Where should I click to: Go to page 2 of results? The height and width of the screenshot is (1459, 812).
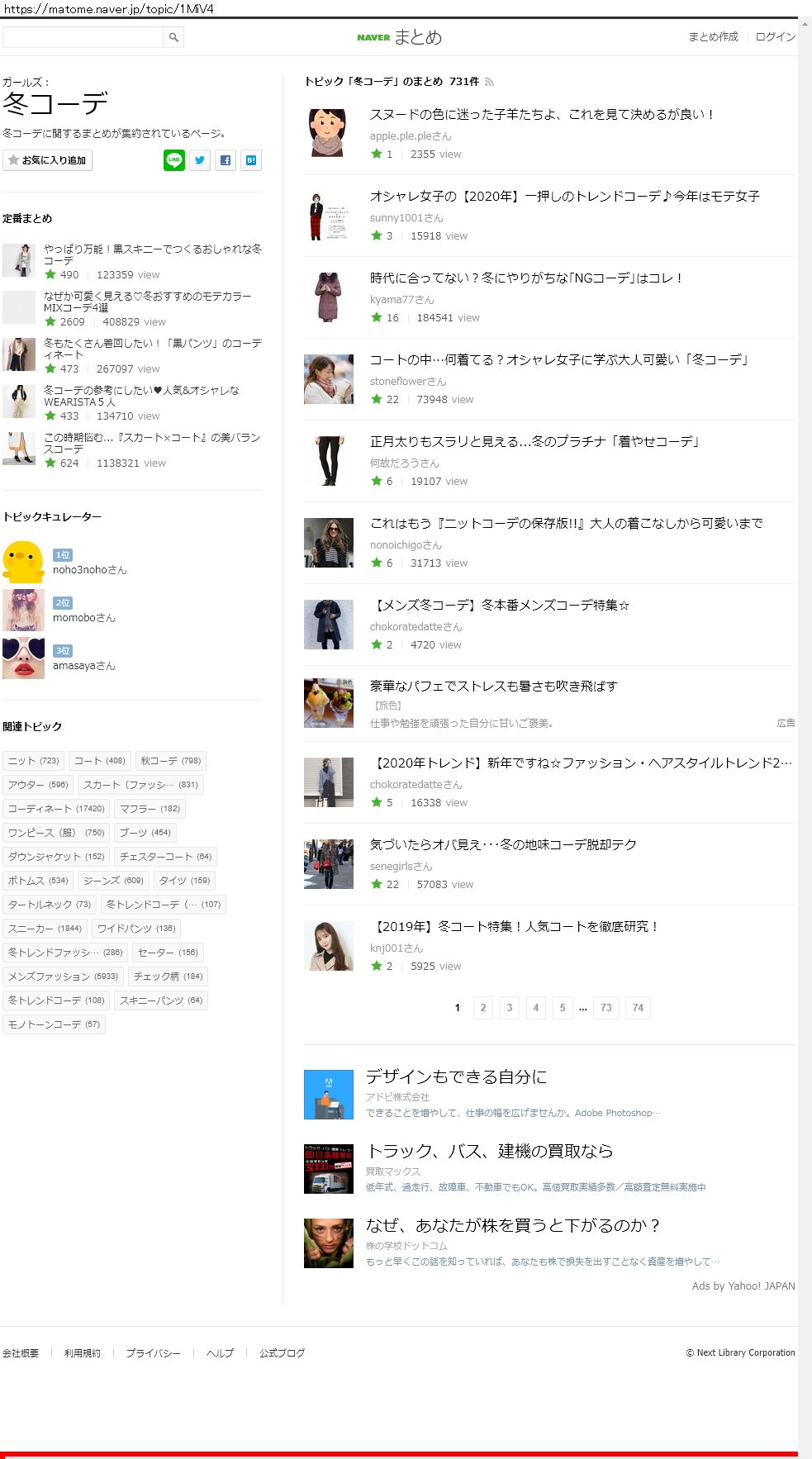(x=483, y=1008)
